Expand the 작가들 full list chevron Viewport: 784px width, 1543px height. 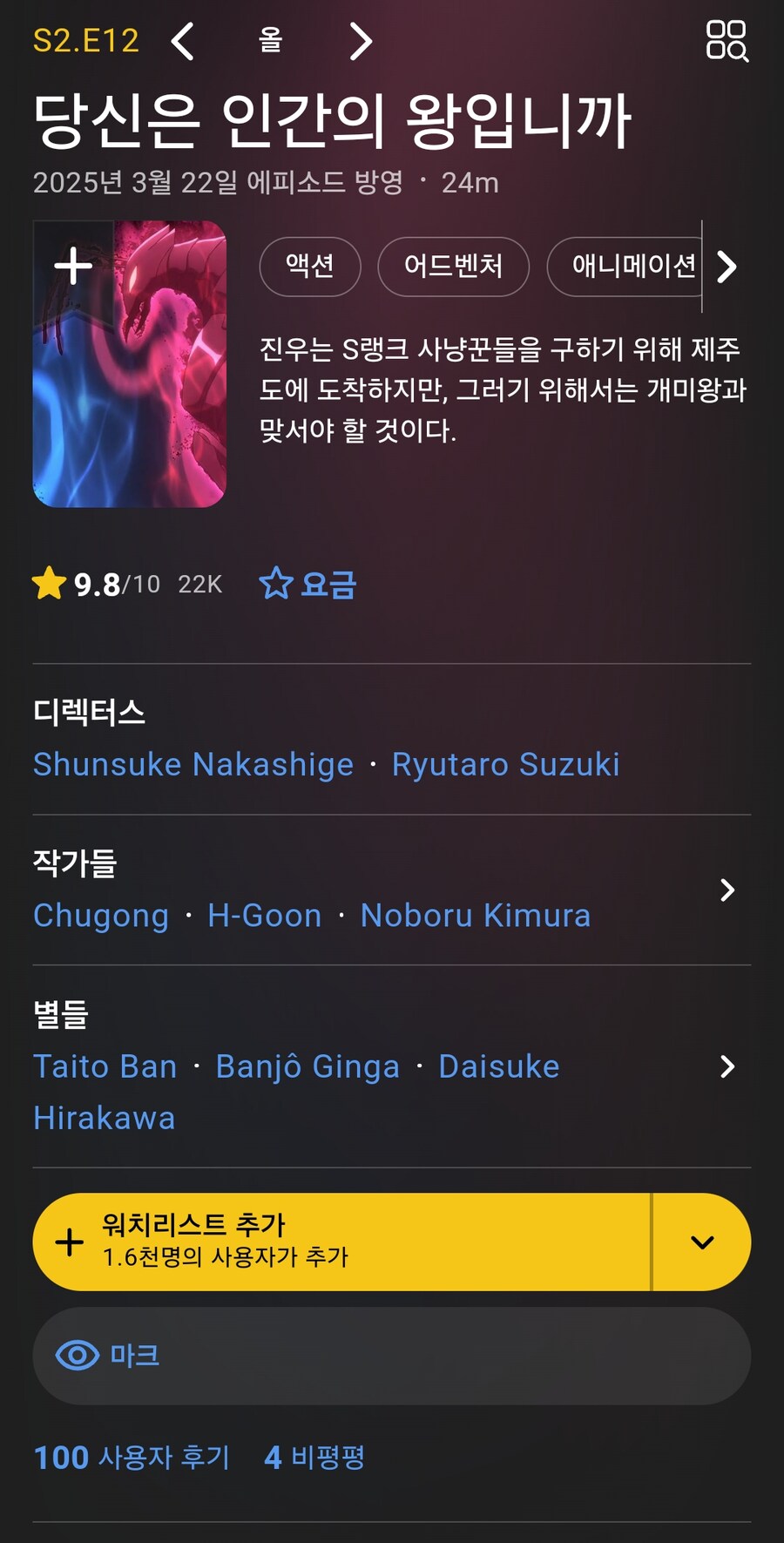tap(727, 890)
